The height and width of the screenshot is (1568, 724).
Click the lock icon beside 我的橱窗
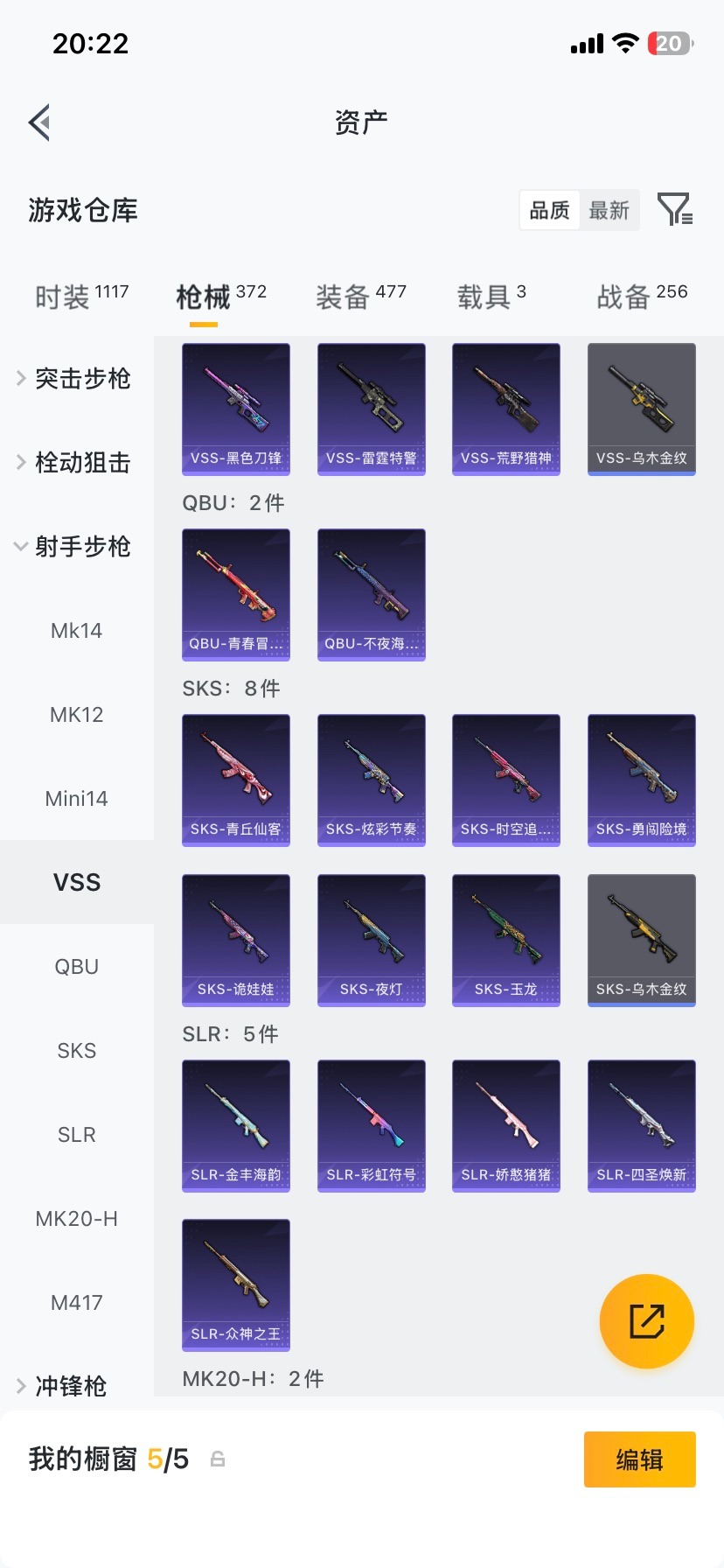pos(216,1459)
